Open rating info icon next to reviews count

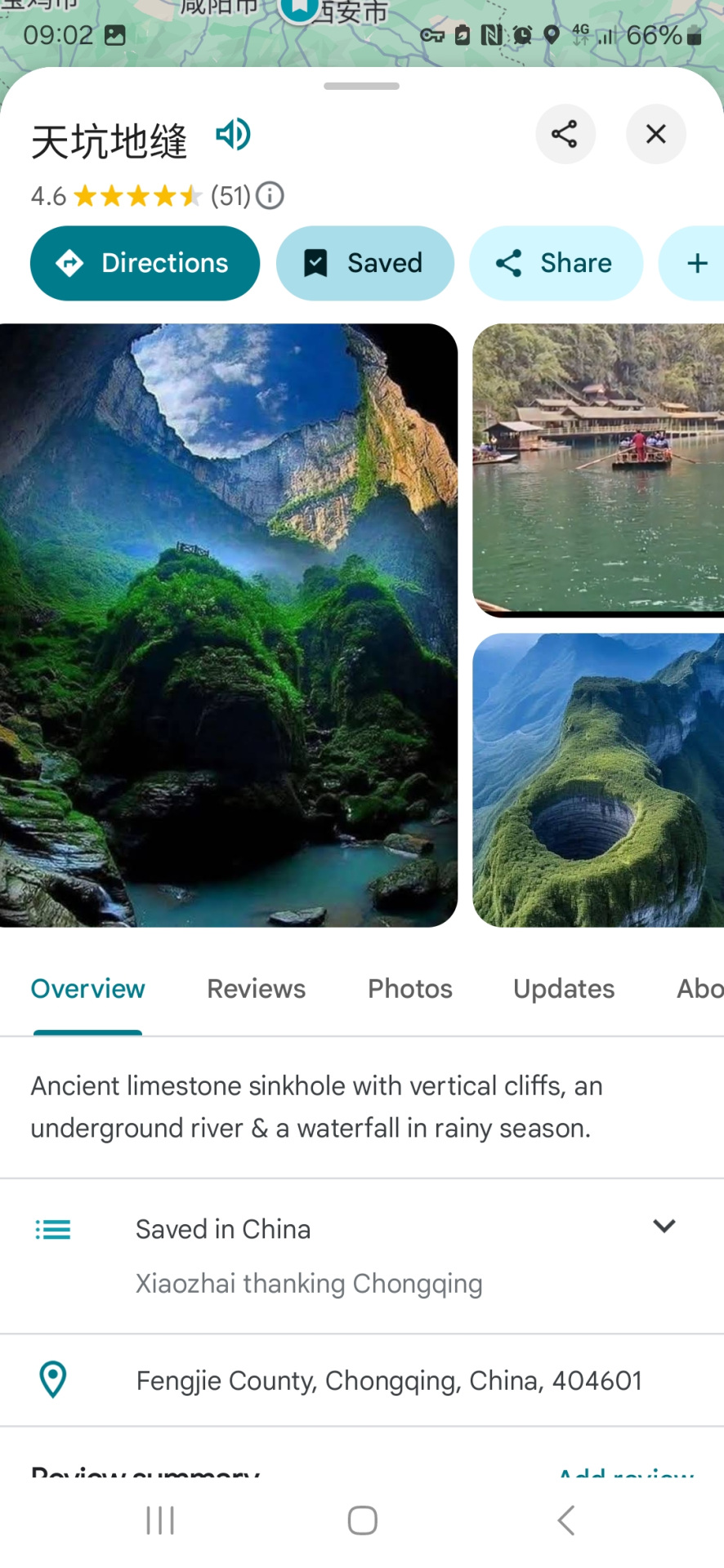point(270,196)
